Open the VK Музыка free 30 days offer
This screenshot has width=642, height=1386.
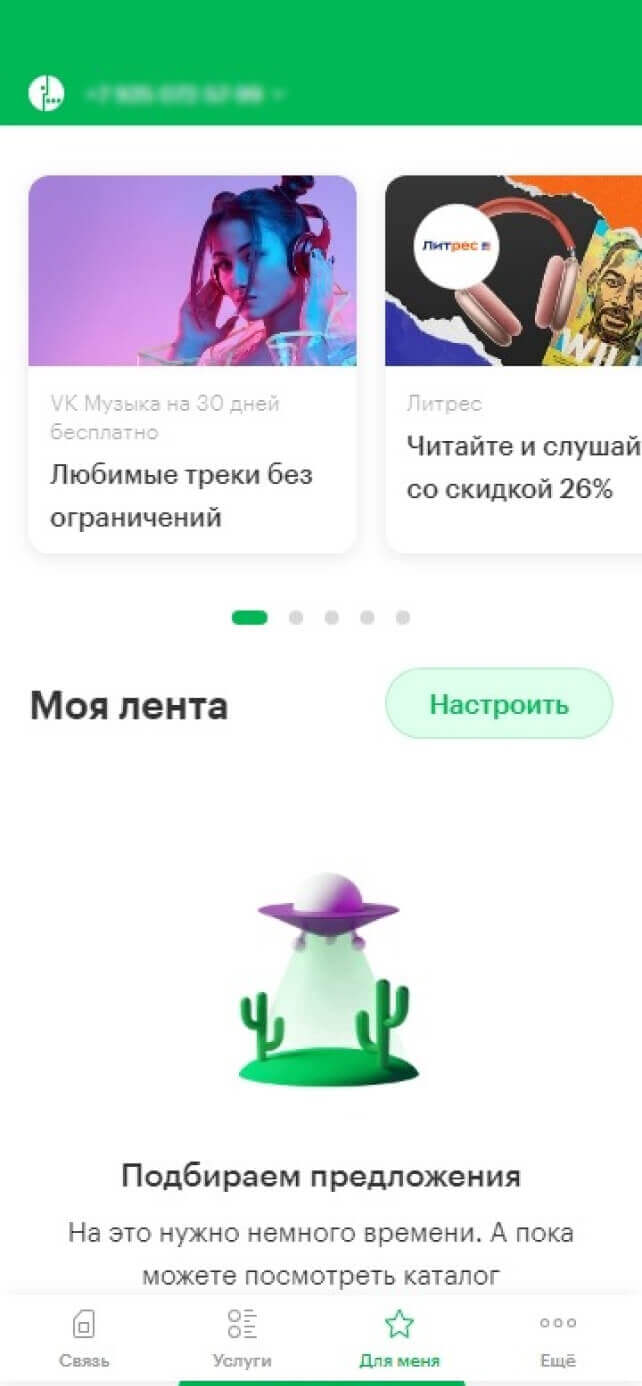tap(192, 364)
